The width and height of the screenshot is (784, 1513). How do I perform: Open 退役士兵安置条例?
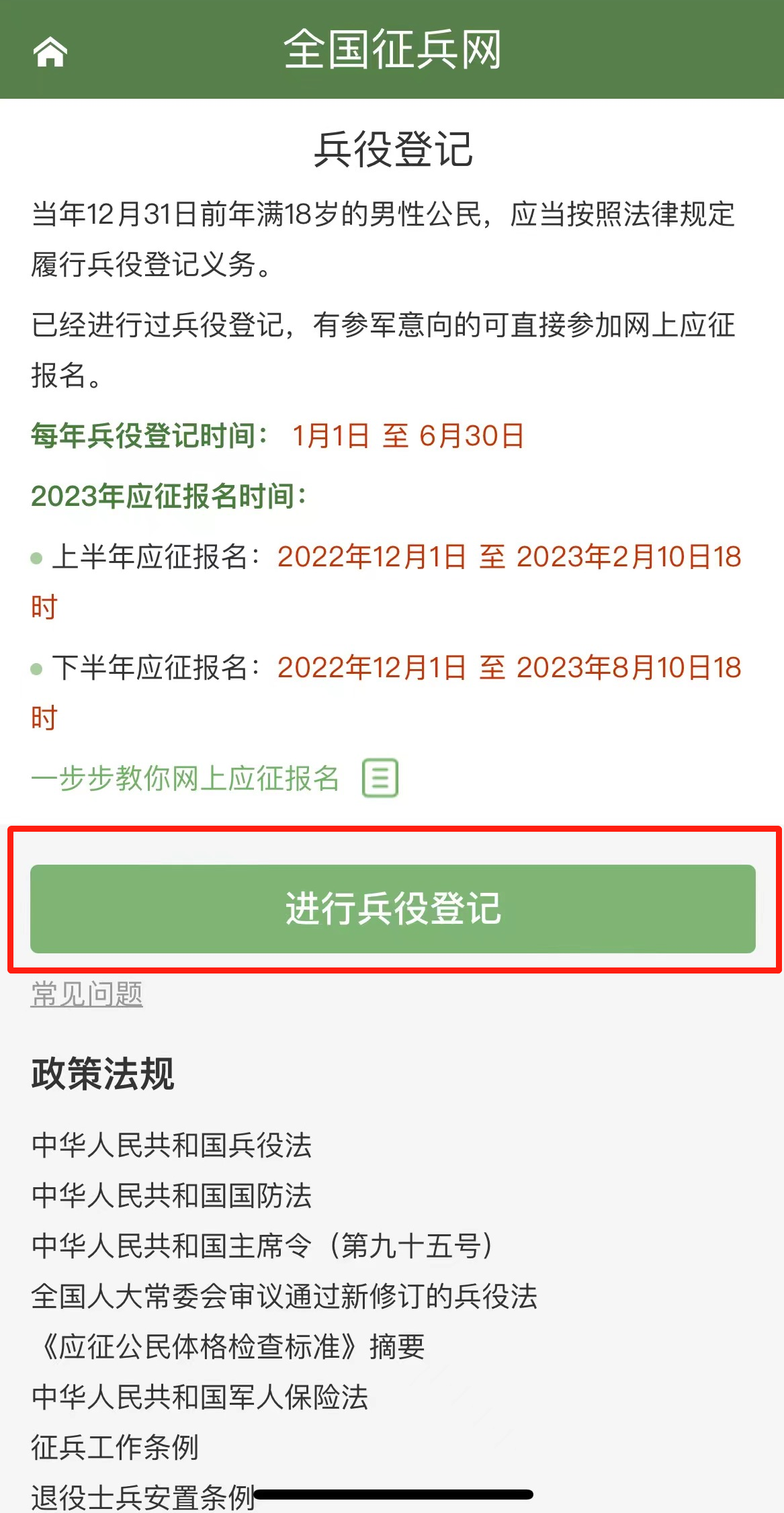[x=143, y=1497]
